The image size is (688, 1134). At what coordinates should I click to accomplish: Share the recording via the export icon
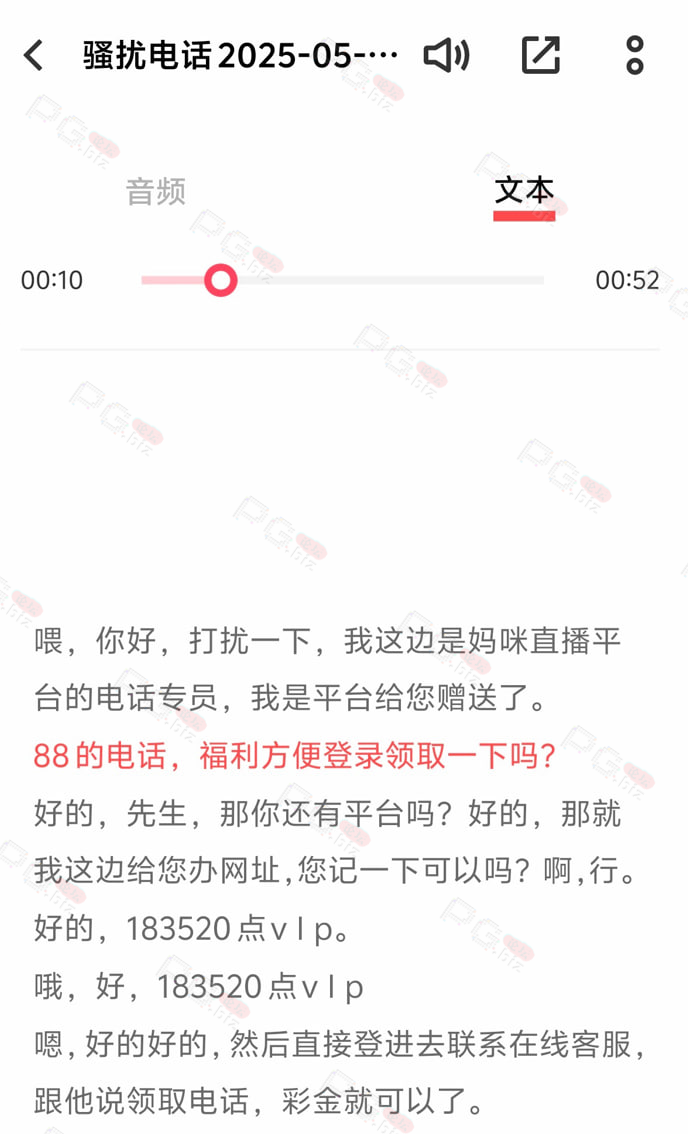(540, 55)
